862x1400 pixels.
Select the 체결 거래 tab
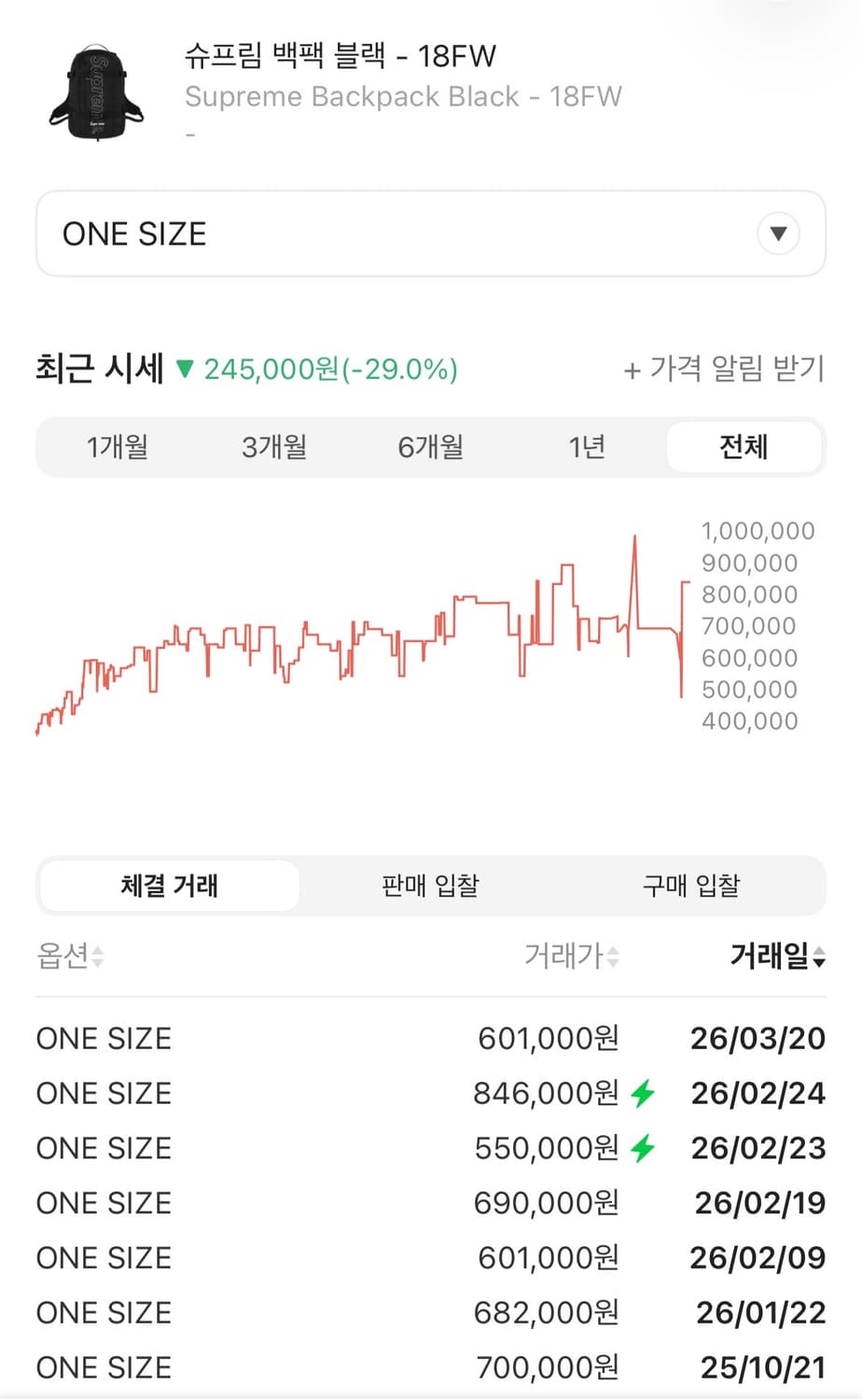click(x=169, y=885)
